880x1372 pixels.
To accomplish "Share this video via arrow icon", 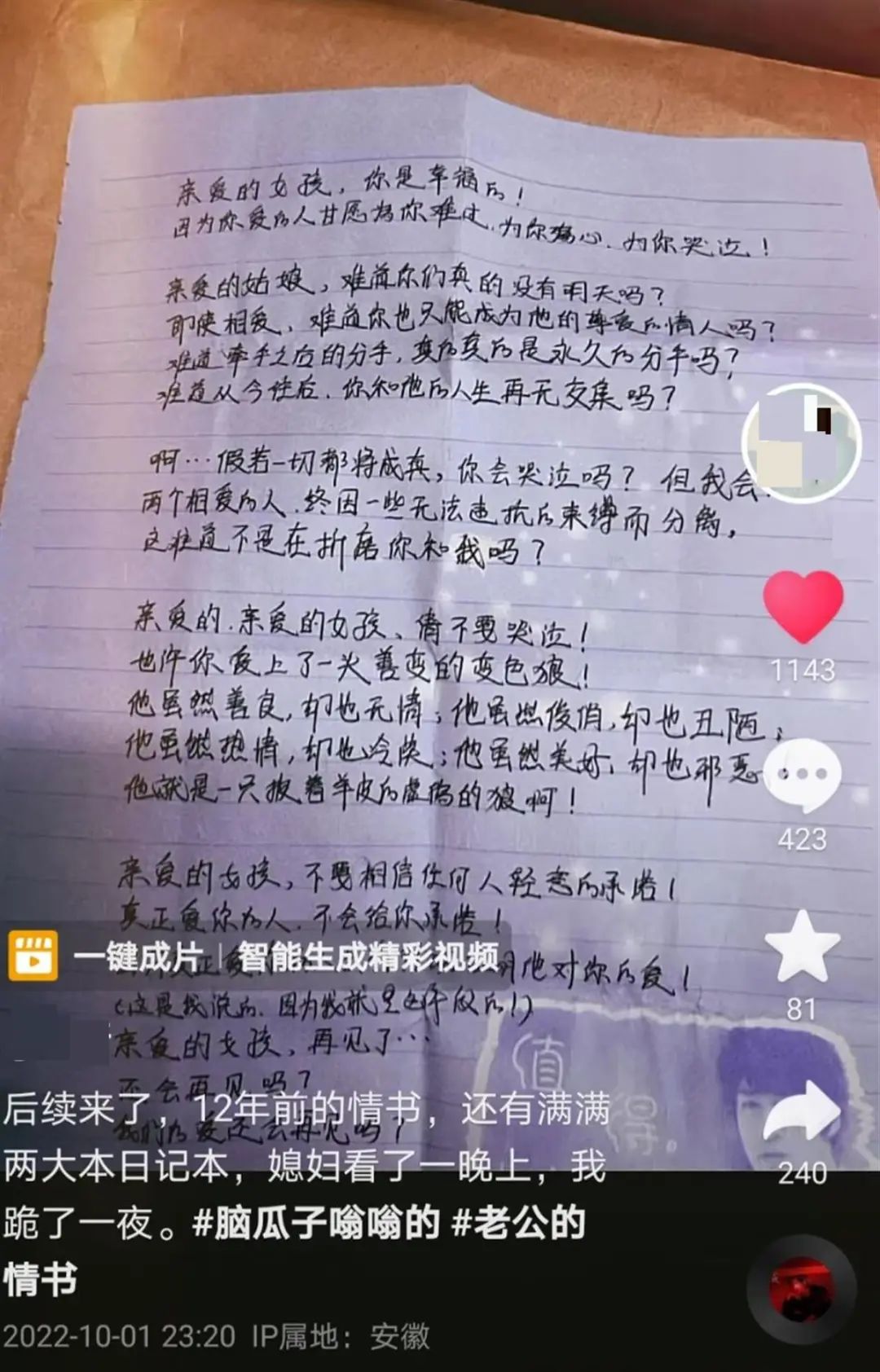I will tap(803, 1114).
